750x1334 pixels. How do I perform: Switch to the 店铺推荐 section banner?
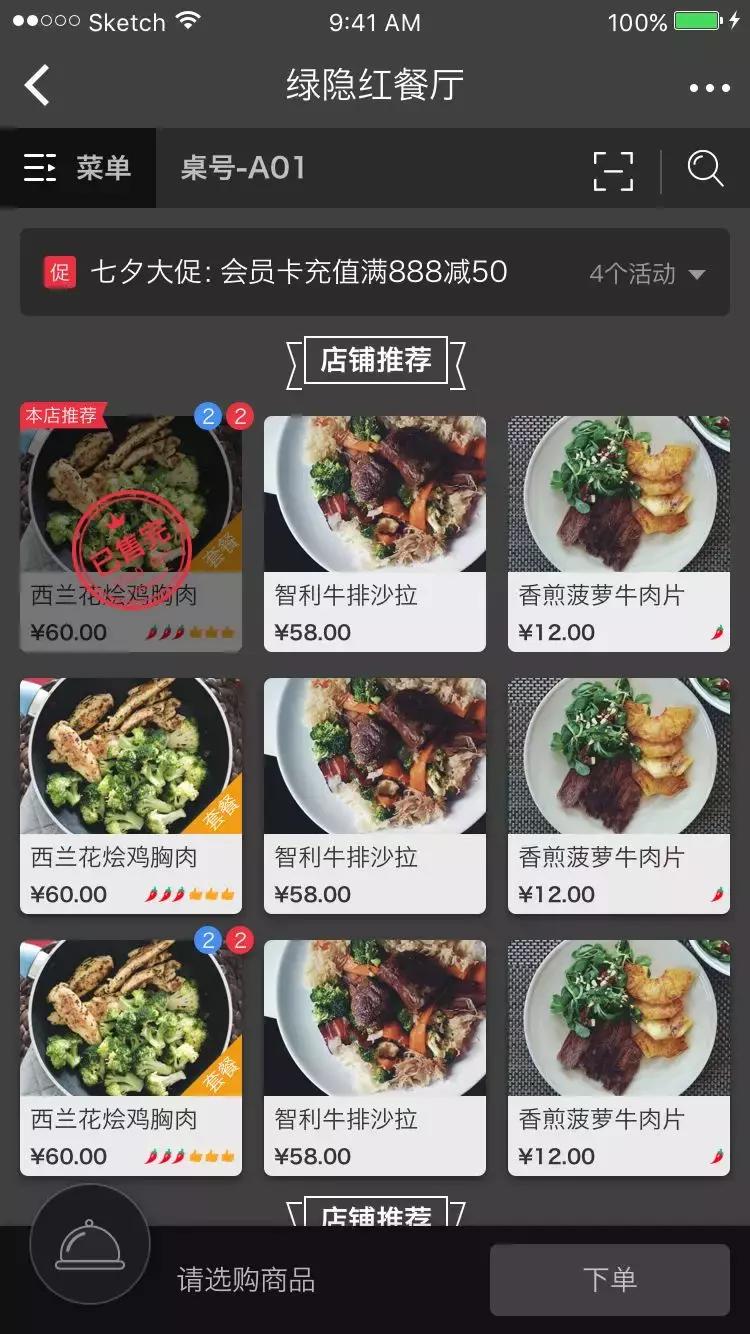[375, 361]
